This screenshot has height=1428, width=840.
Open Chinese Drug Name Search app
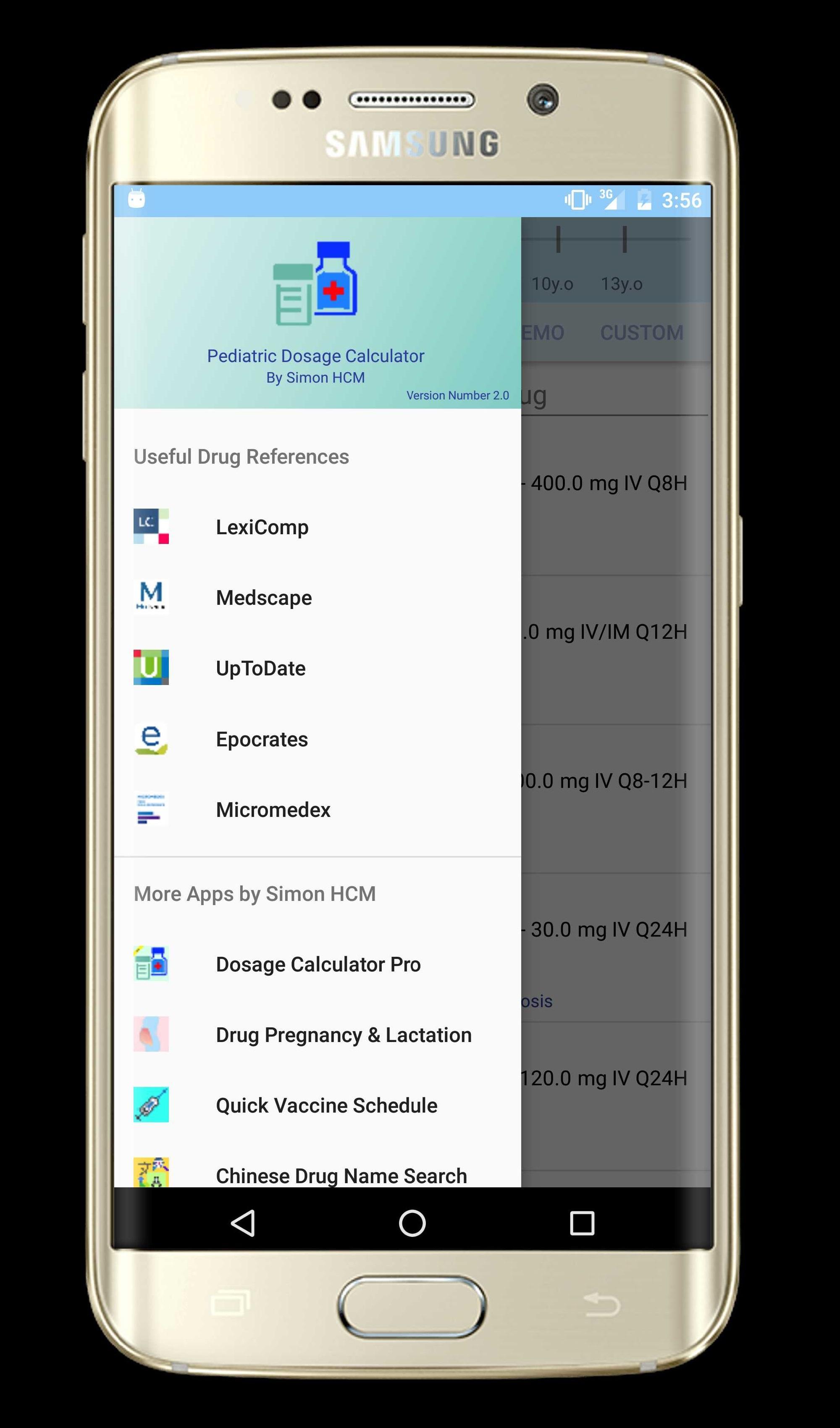coord(341,1175)
